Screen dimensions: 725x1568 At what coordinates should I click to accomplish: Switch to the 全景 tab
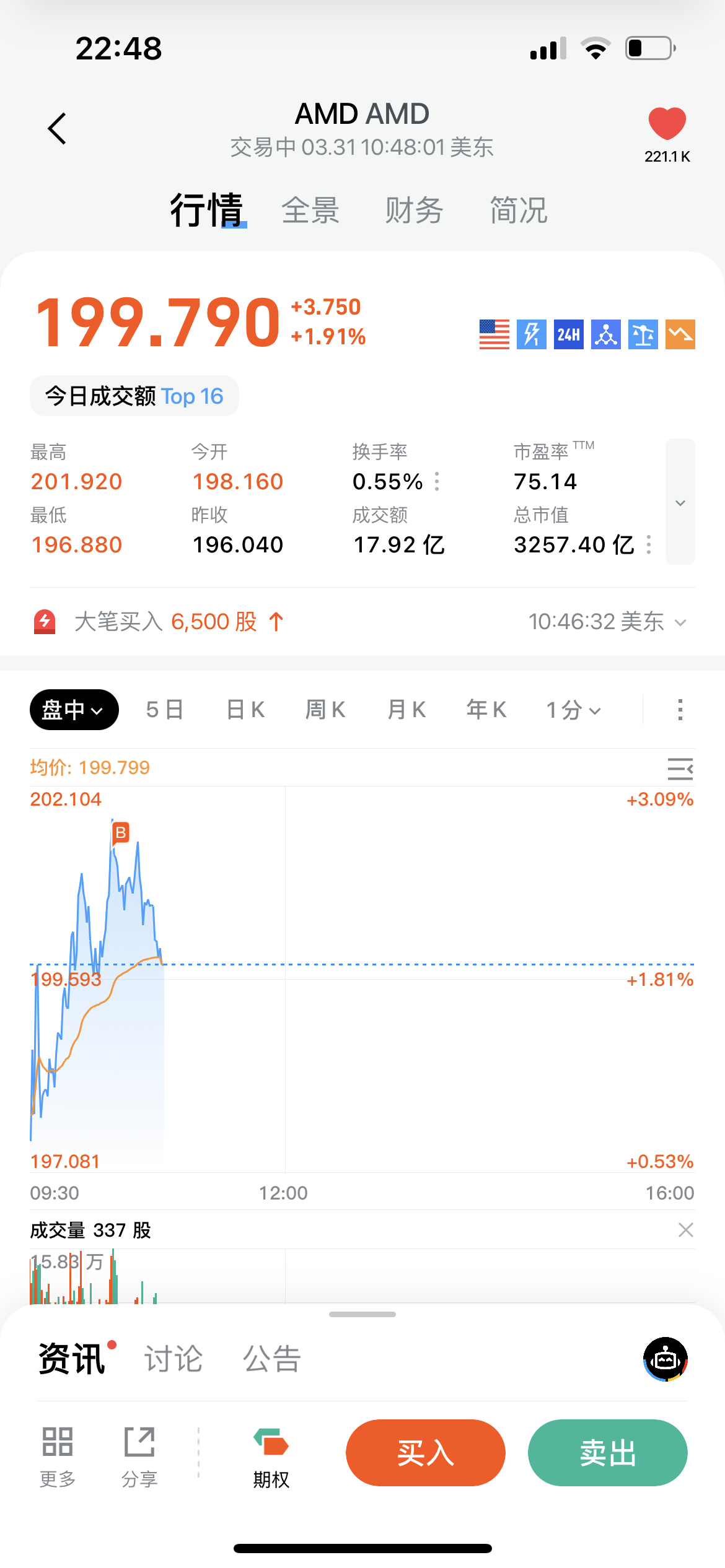(x=310, y=211)
